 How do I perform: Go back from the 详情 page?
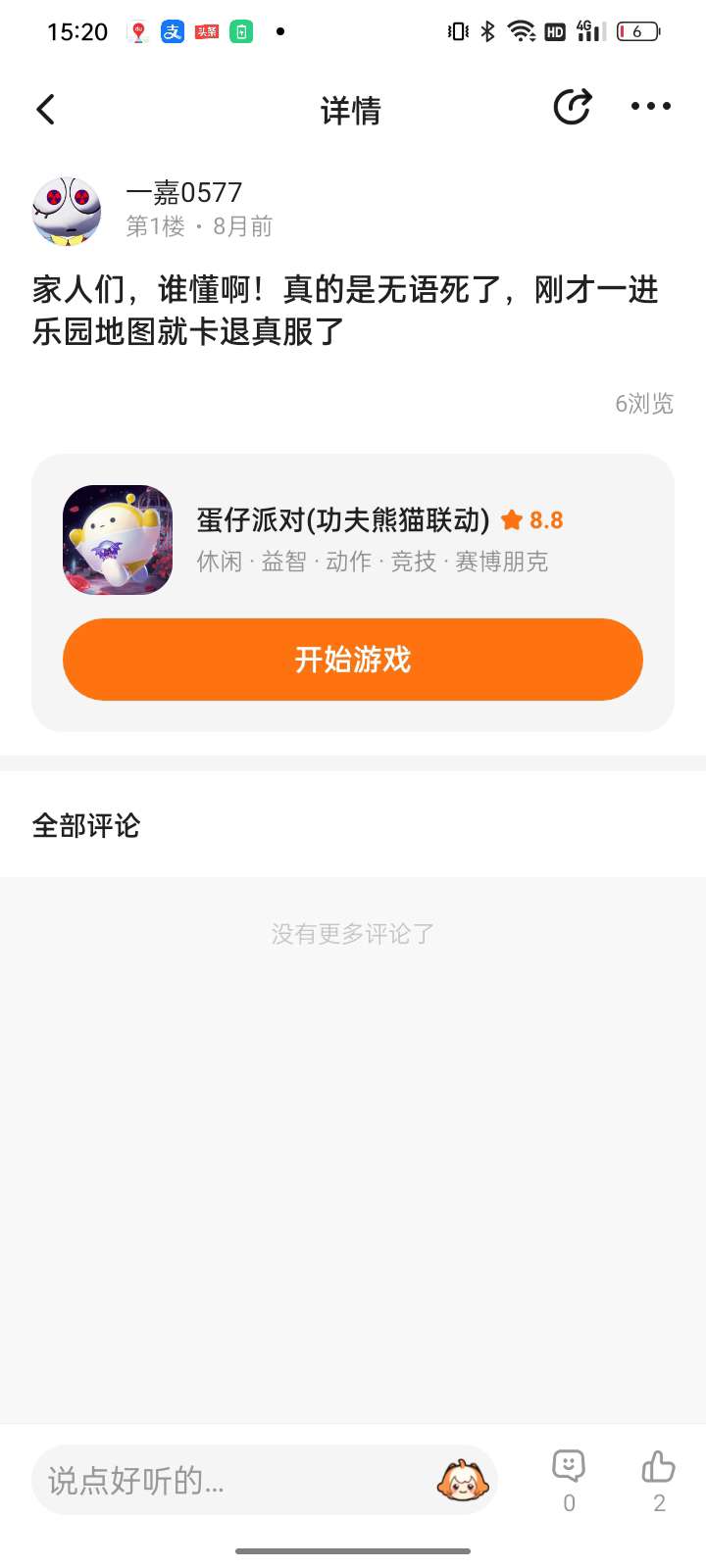click(46, 109)
